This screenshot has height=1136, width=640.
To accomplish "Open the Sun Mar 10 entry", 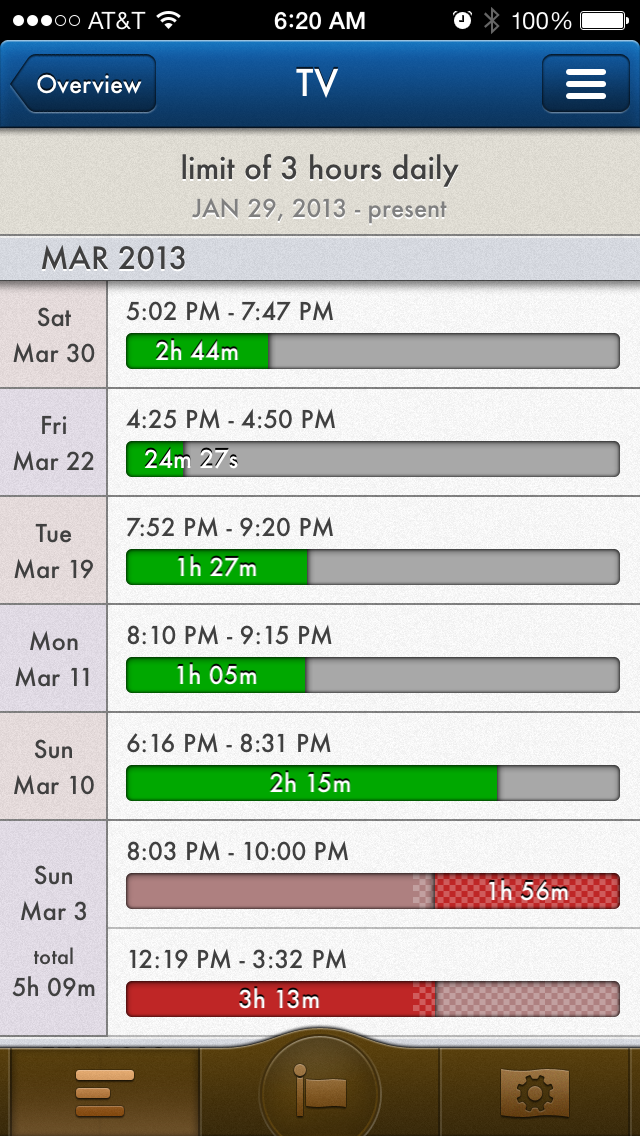I will 320,767.
